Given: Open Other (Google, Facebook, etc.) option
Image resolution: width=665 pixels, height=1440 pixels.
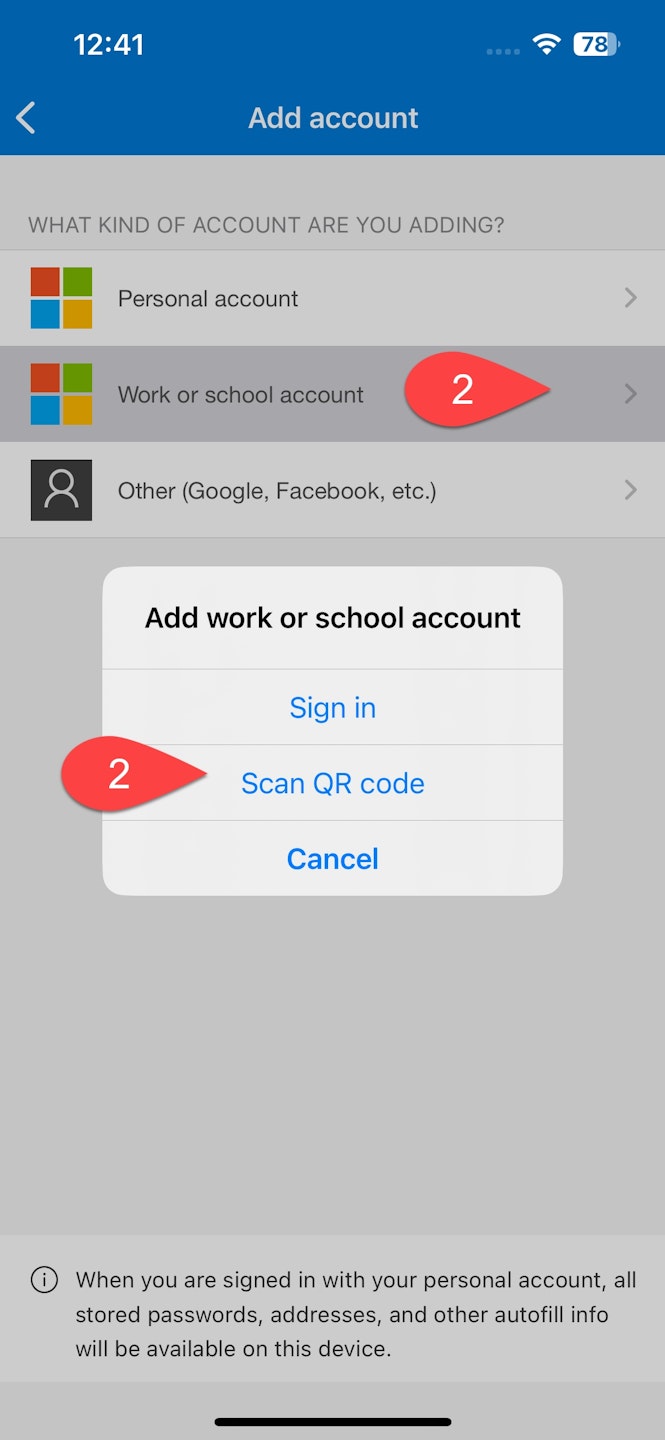Looking at the screenshot, I should [x=276, y=490].
